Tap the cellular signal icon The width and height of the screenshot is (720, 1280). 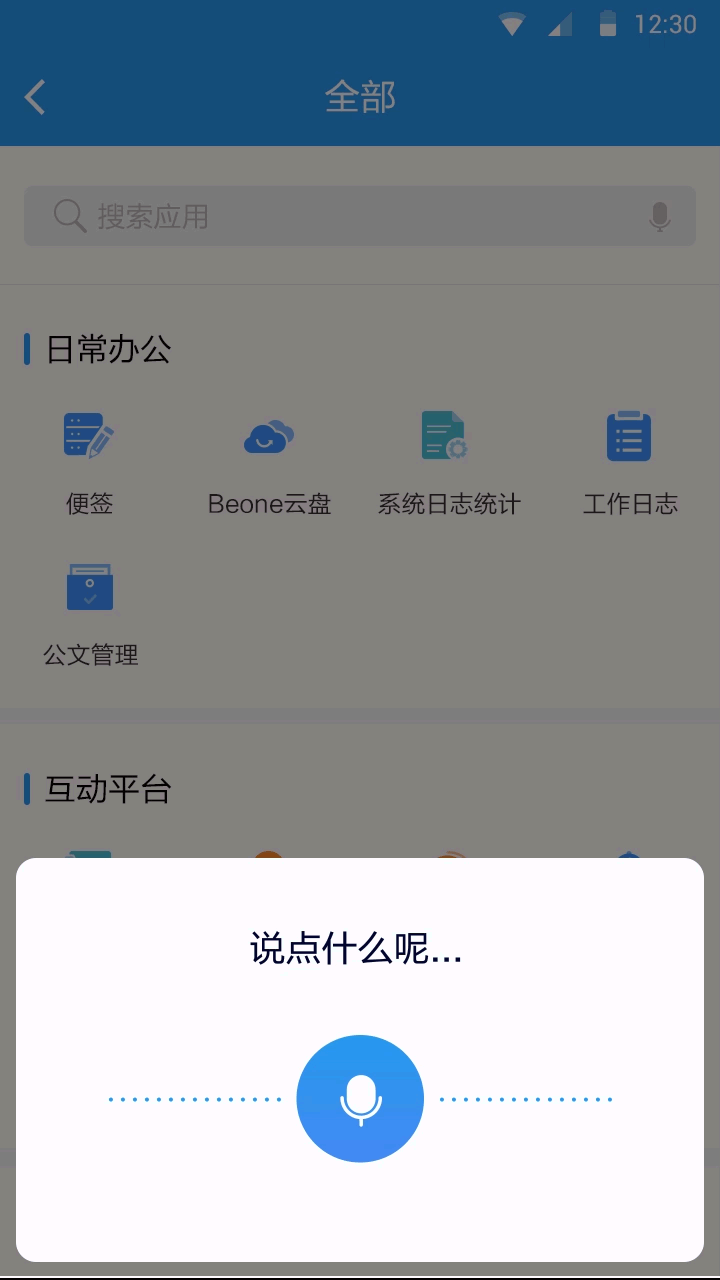click(561, 24)
